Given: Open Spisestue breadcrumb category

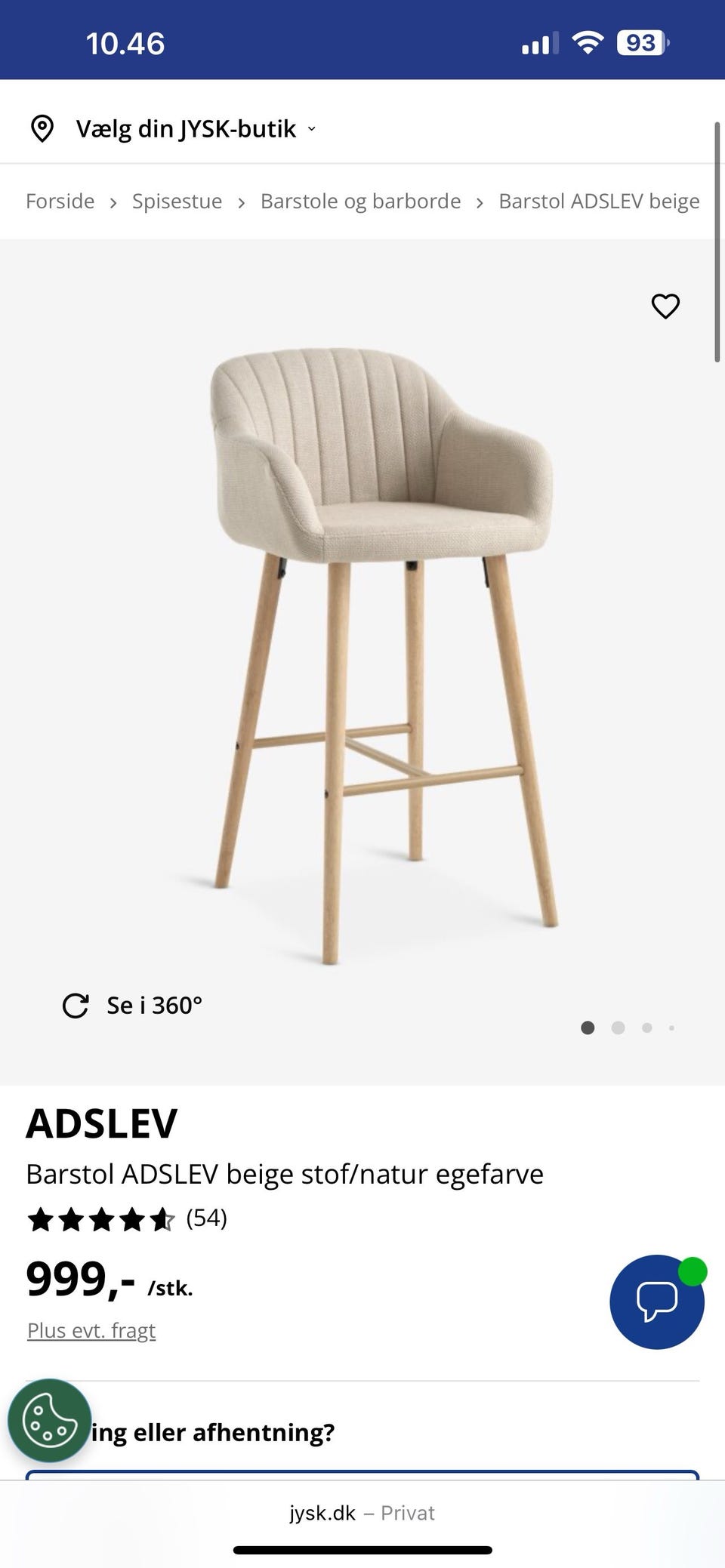Looking at the screenshot, I should (x=177, y=202).
